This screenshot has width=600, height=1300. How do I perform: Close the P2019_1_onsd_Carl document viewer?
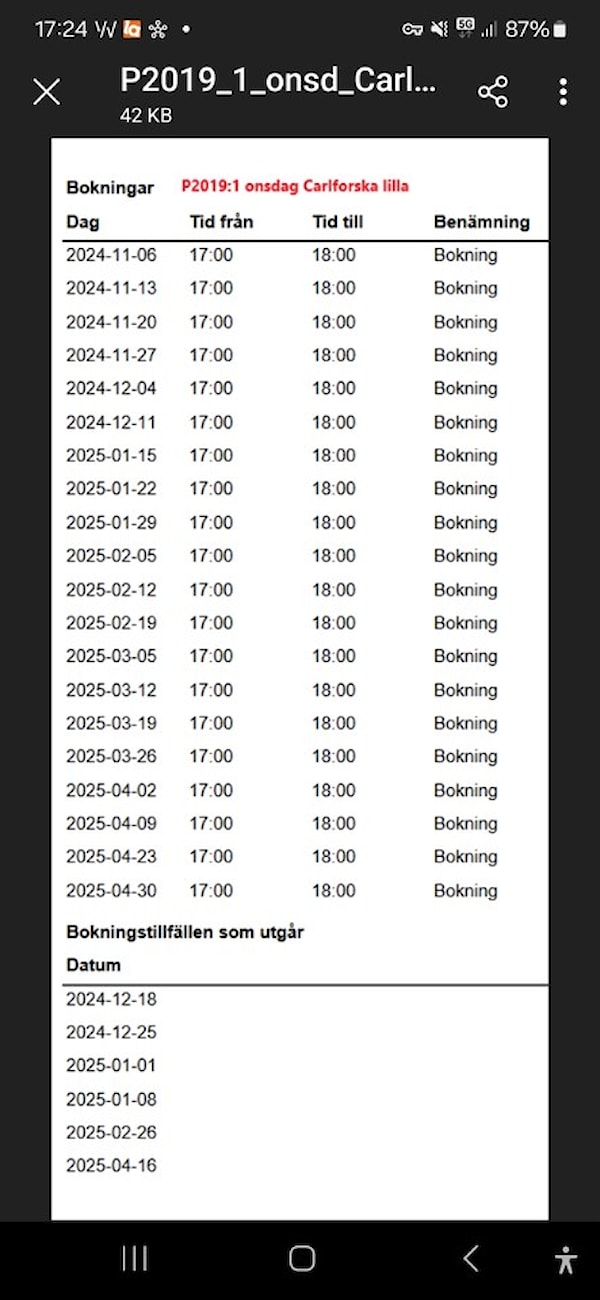(47, 92)
